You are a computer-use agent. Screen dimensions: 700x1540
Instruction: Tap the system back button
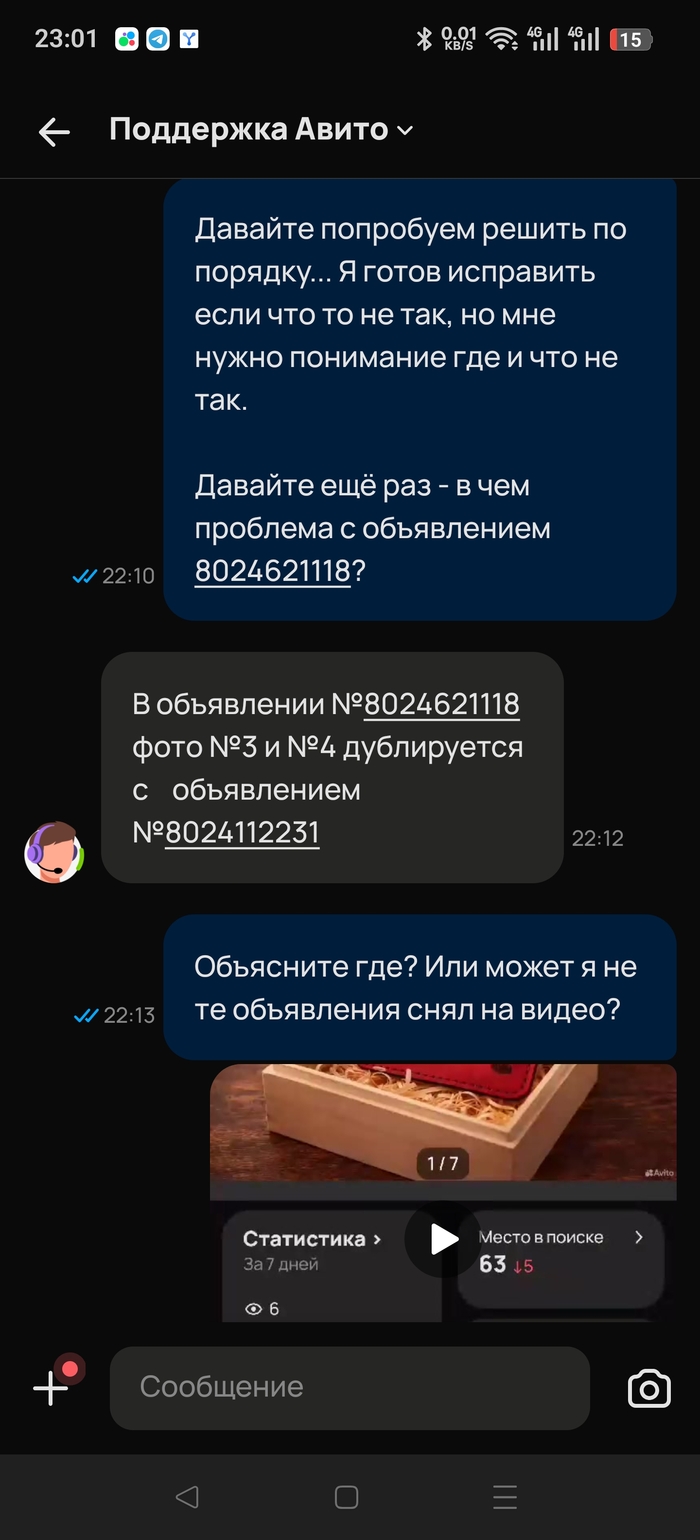click(186, 1496)
